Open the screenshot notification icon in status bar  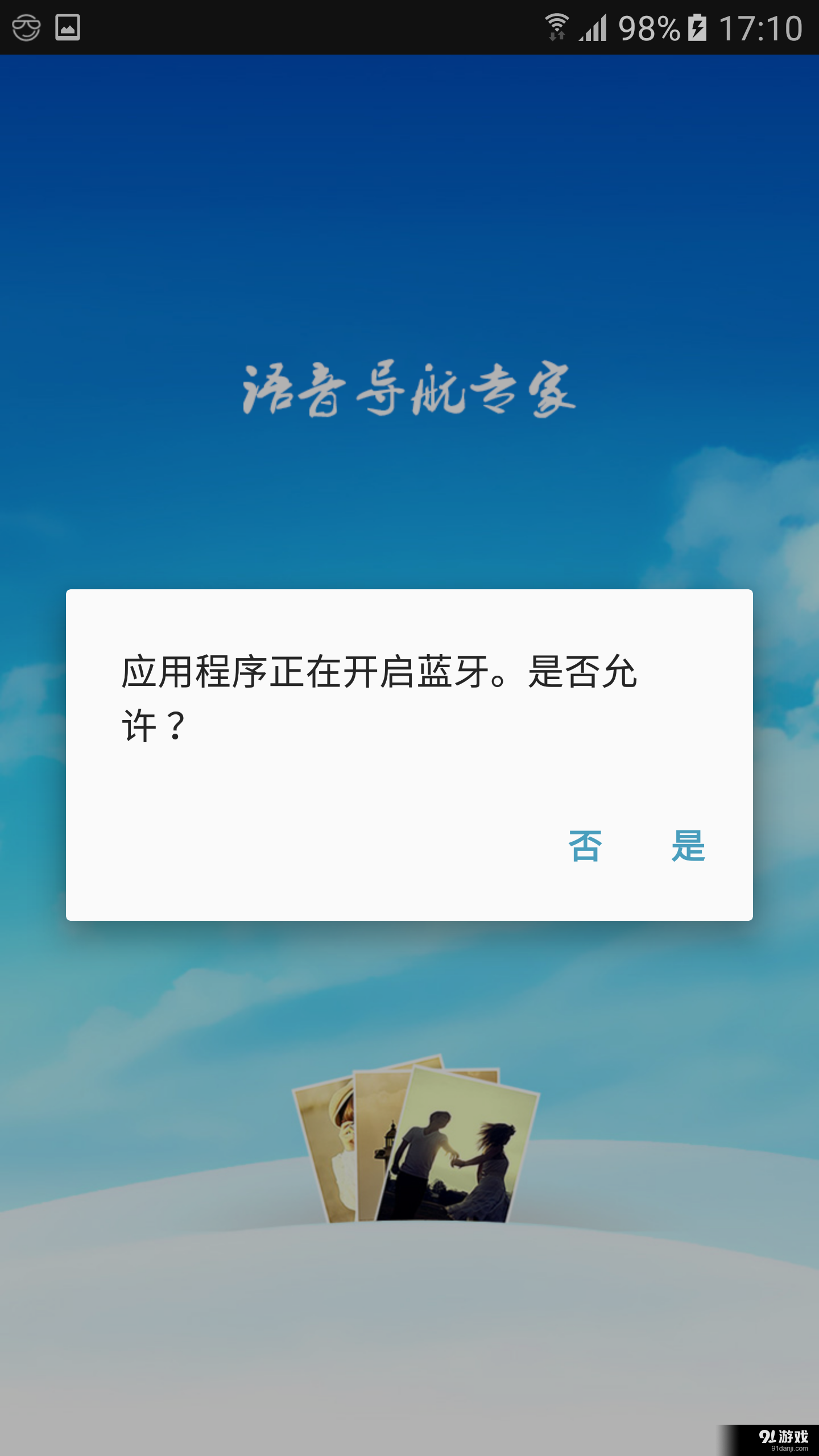(68, 27)
